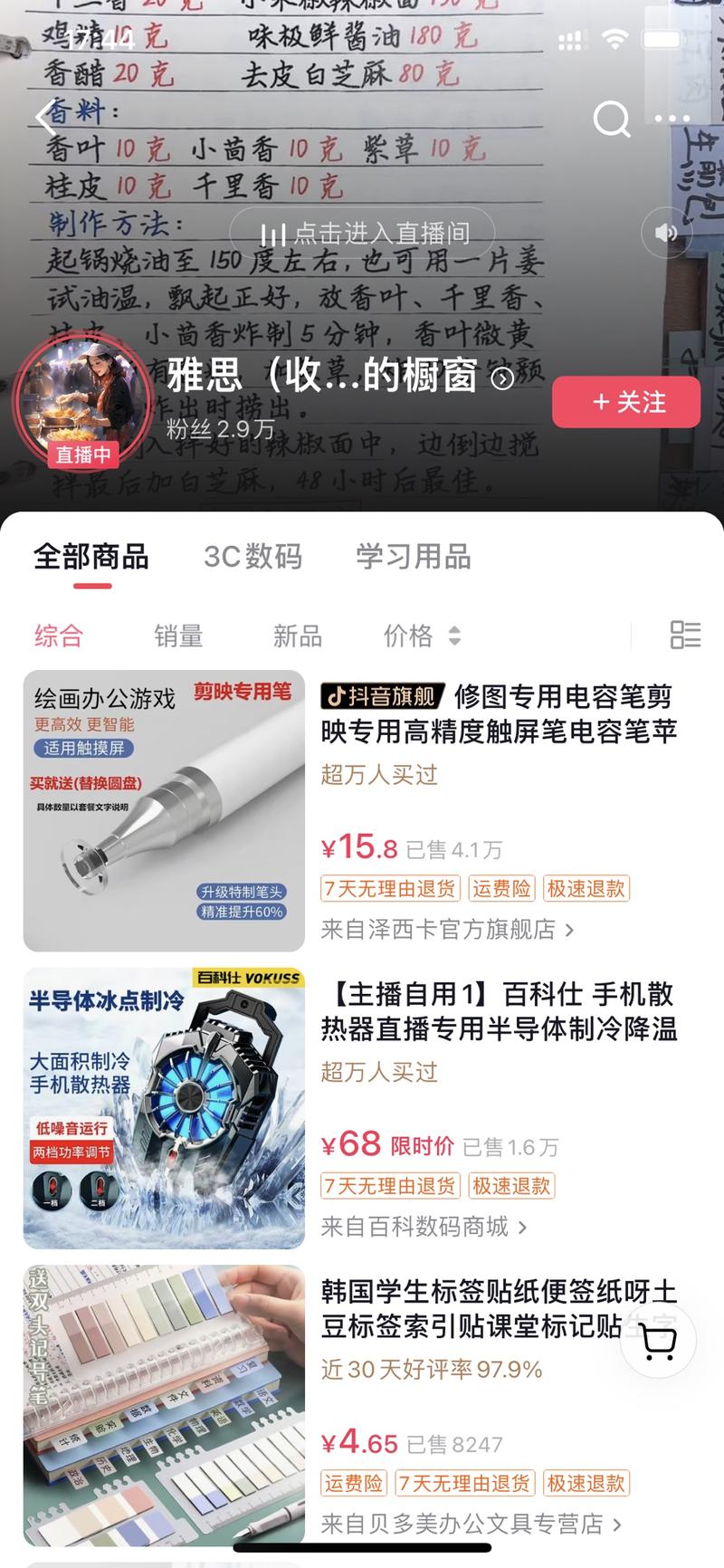Viewport: 724px width, 1568px height.
Task: Open 泽西卡官方旗舰店 via its chevron
Action: [x=570, y=929]
